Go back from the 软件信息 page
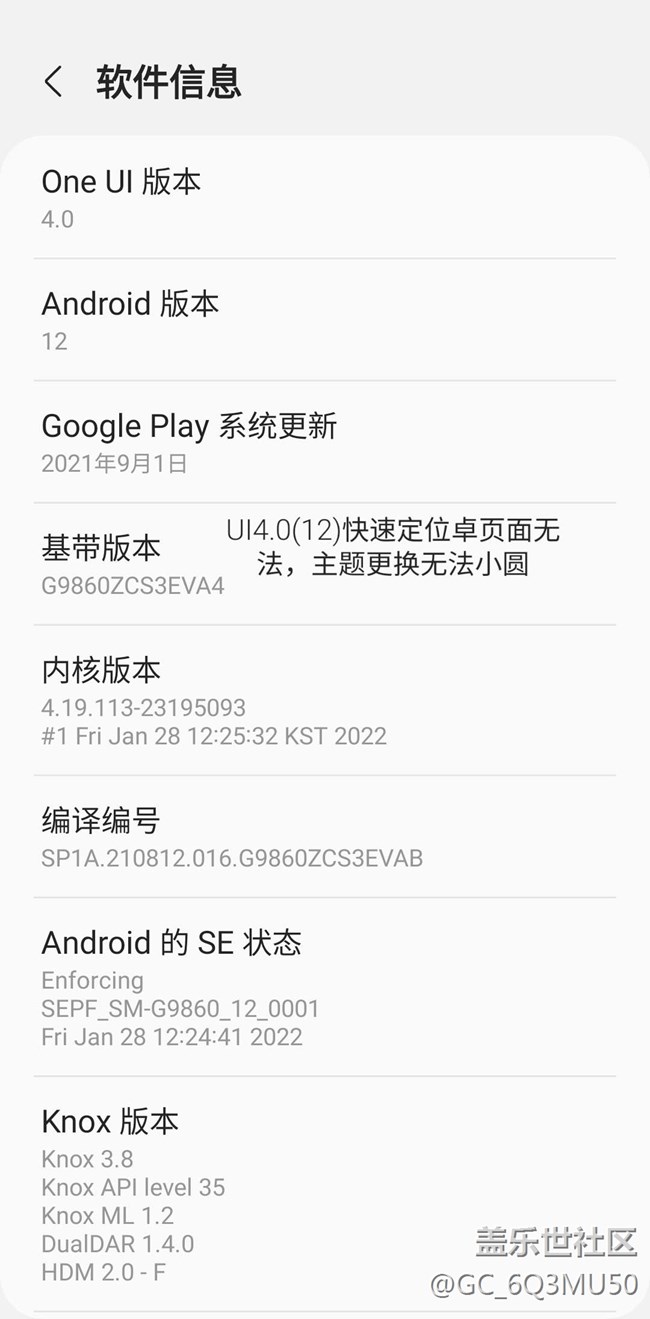The width and height of the screenshot is (650, 1319). coord(54,82)
